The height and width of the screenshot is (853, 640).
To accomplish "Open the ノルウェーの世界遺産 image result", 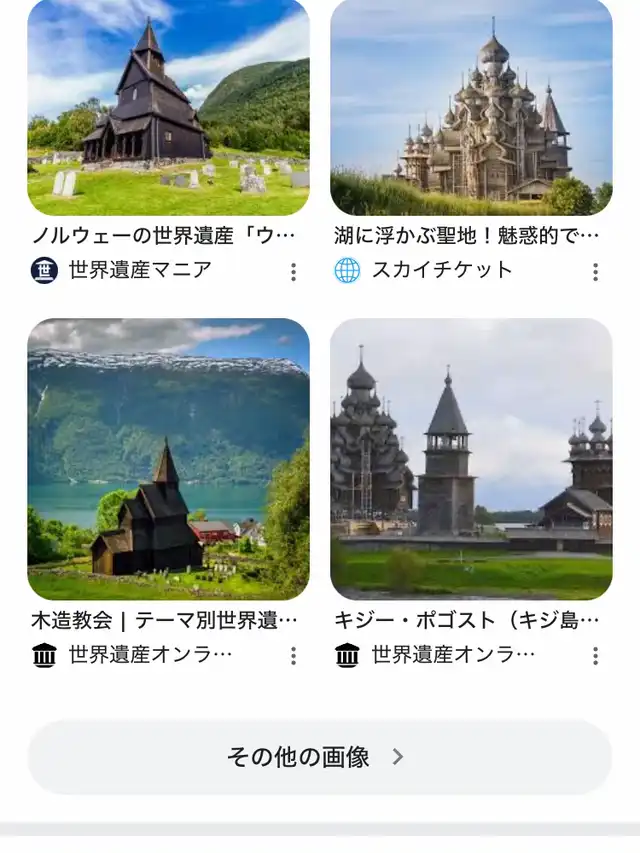I will coord(168,107).
